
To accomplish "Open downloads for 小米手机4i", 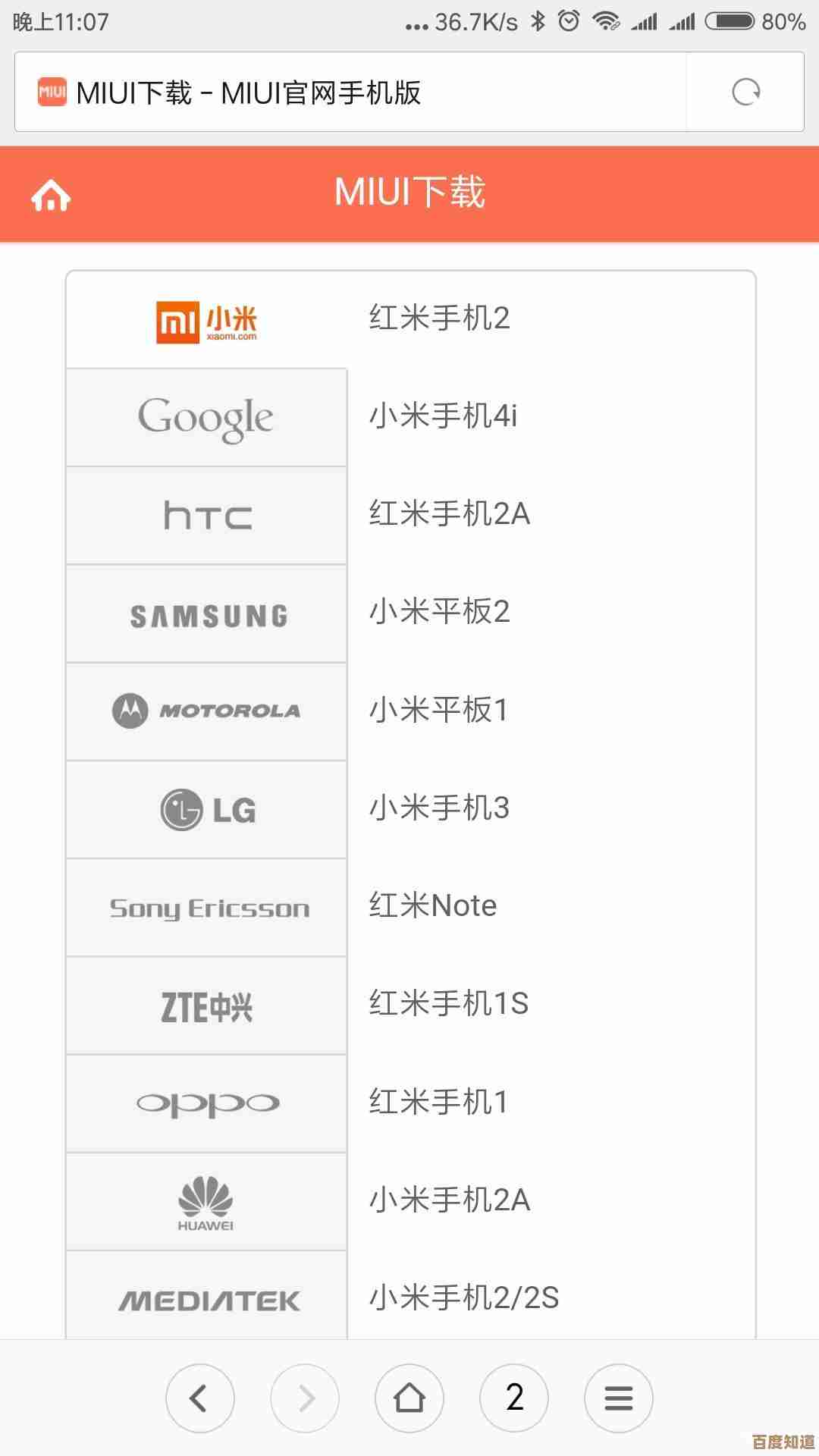I will click(x=443, y=416).
